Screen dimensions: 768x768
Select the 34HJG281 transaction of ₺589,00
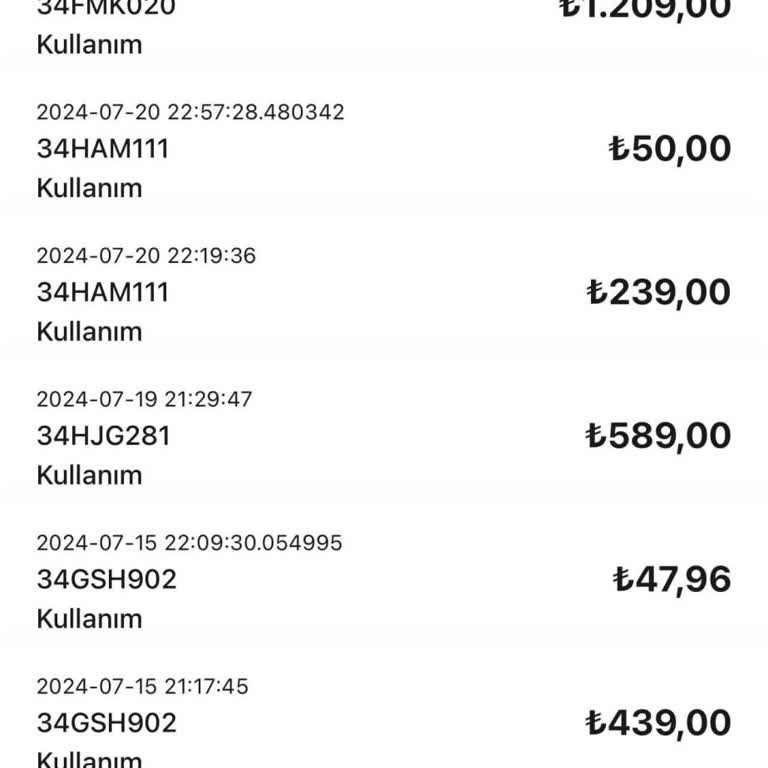[384, 436]
